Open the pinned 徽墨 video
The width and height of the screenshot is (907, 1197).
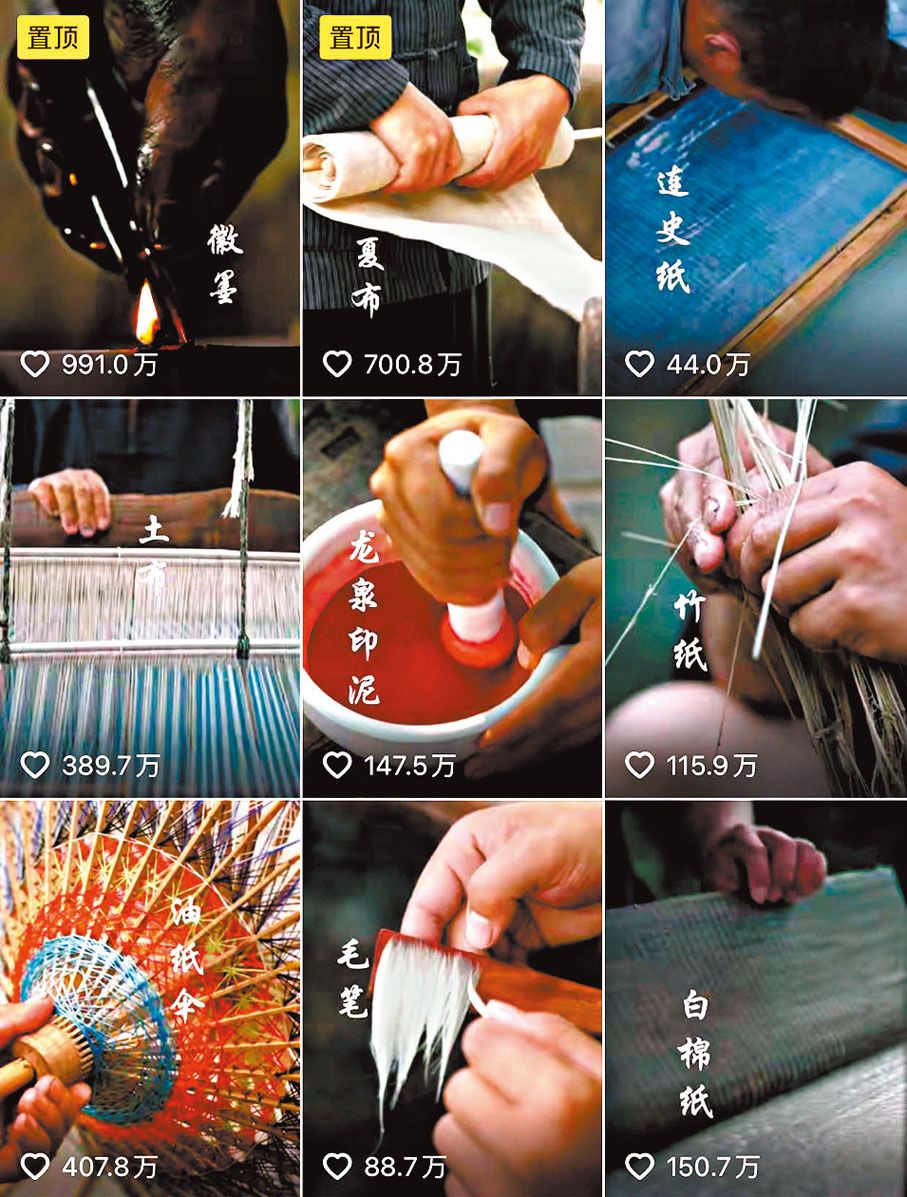pos(150,200)
